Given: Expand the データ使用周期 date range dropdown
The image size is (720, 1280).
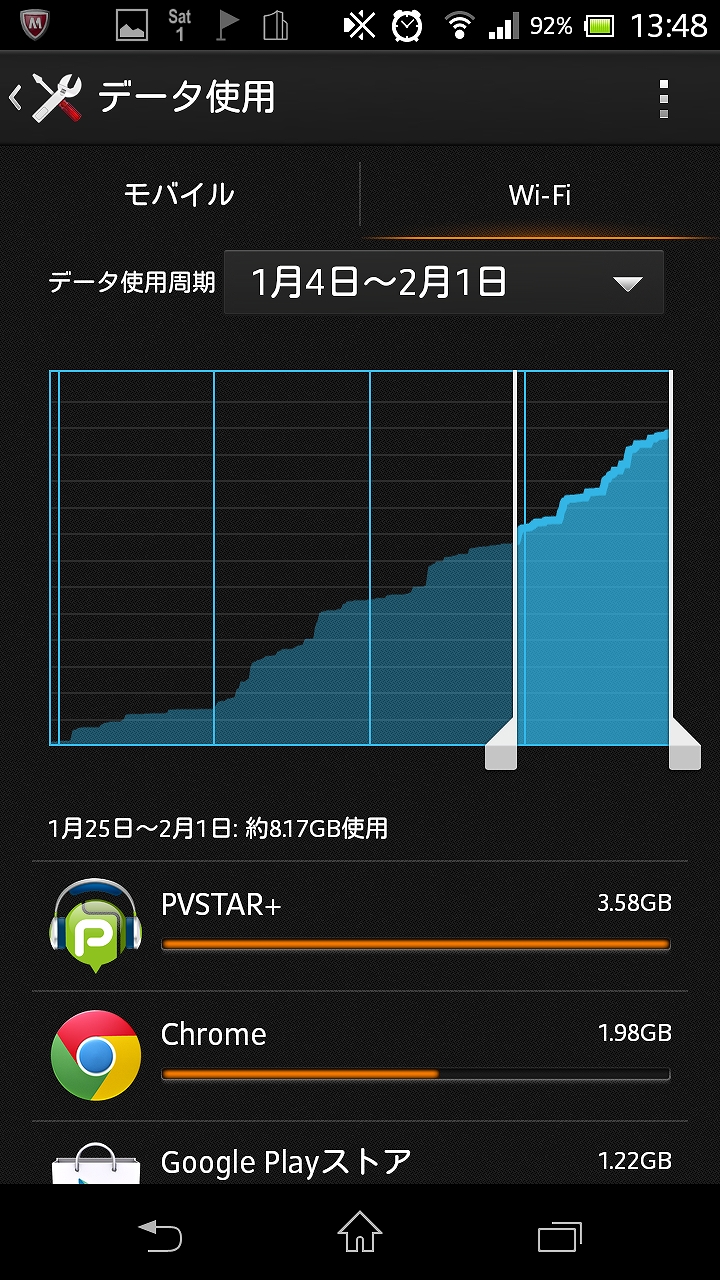Looking at the screenshot, I should pyautogui.click(x=444, y=282).
